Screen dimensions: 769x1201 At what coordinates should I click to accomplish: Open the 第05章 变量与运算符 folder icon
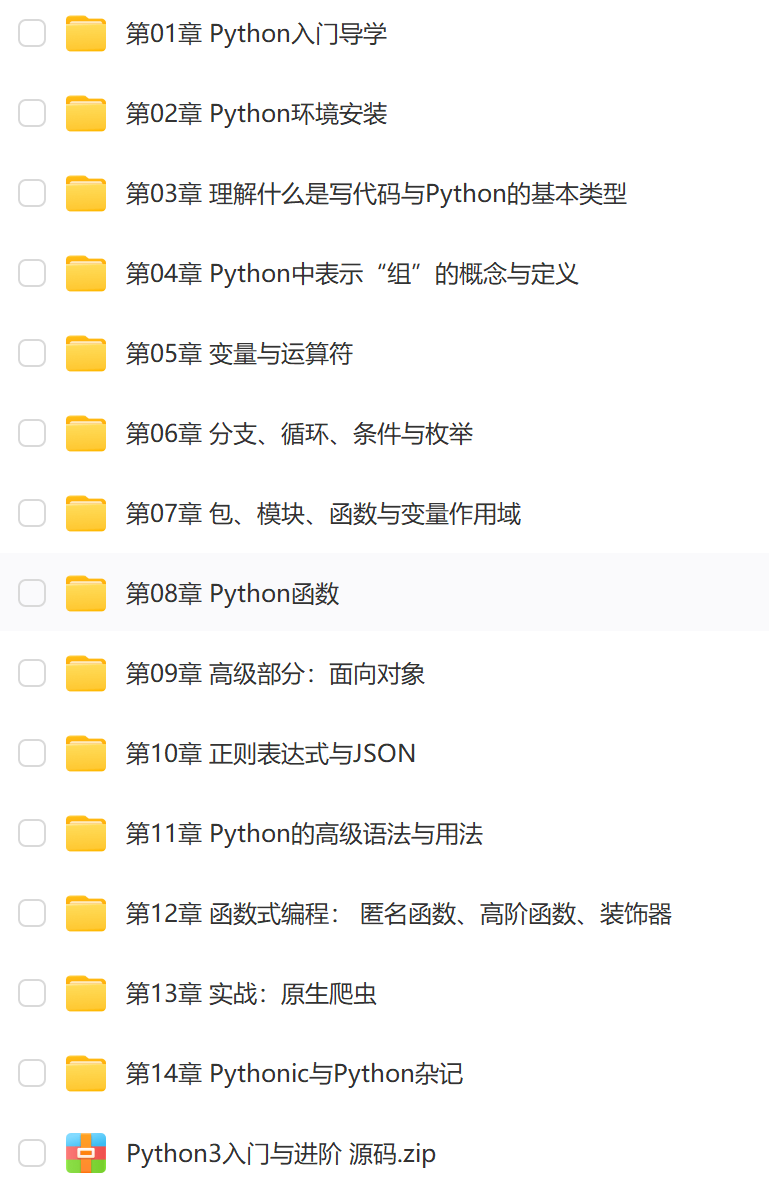click(86, 353)
